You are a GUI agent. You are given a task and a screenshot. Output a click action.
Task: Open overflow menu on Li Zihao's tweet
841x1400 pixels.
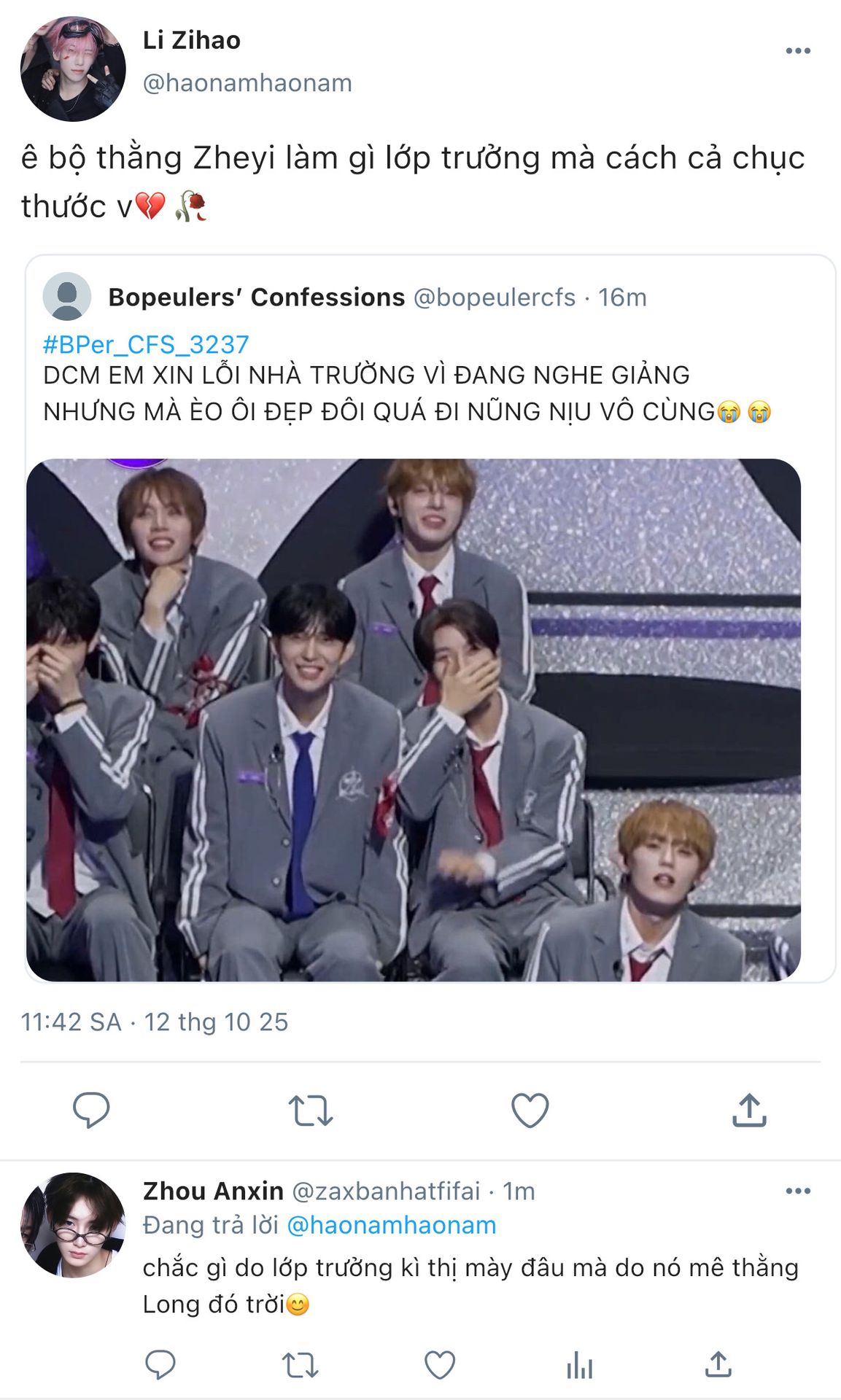pyautogui.click(x=797, y=51)
